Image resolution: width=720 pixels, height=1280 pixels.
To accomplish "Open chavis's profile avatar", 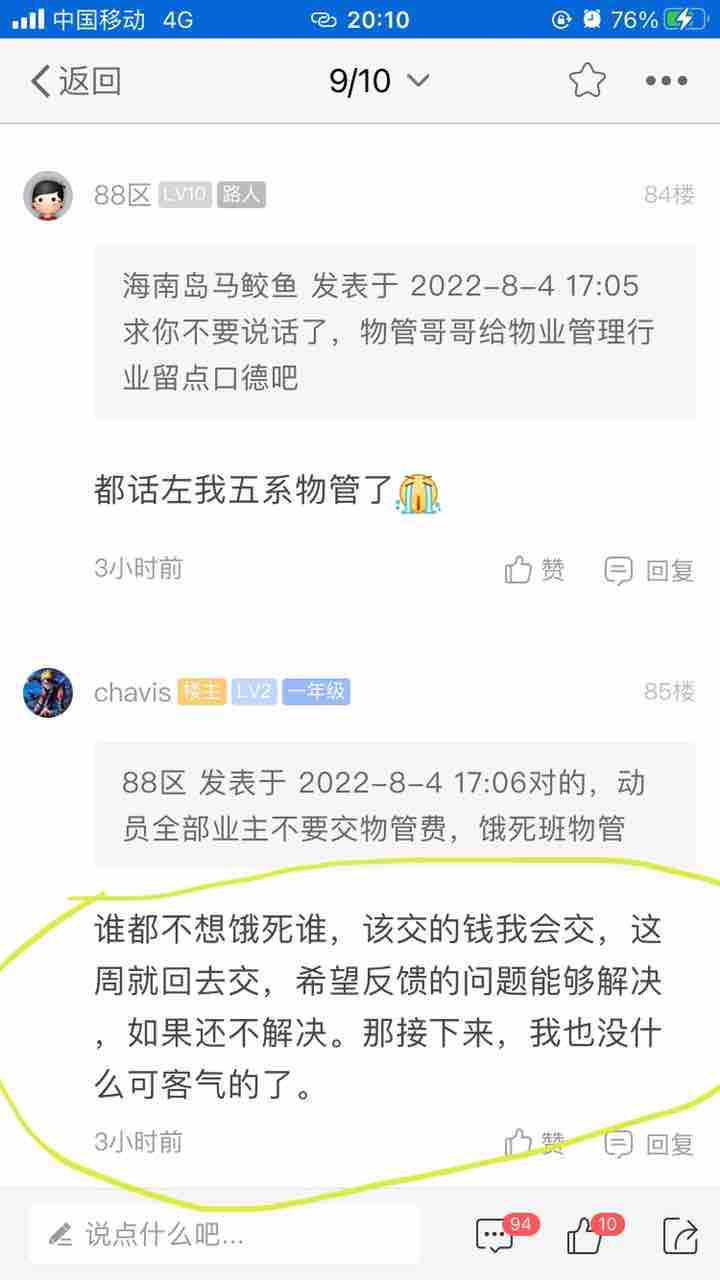I will pyautogui.click(x=48, y=692).
